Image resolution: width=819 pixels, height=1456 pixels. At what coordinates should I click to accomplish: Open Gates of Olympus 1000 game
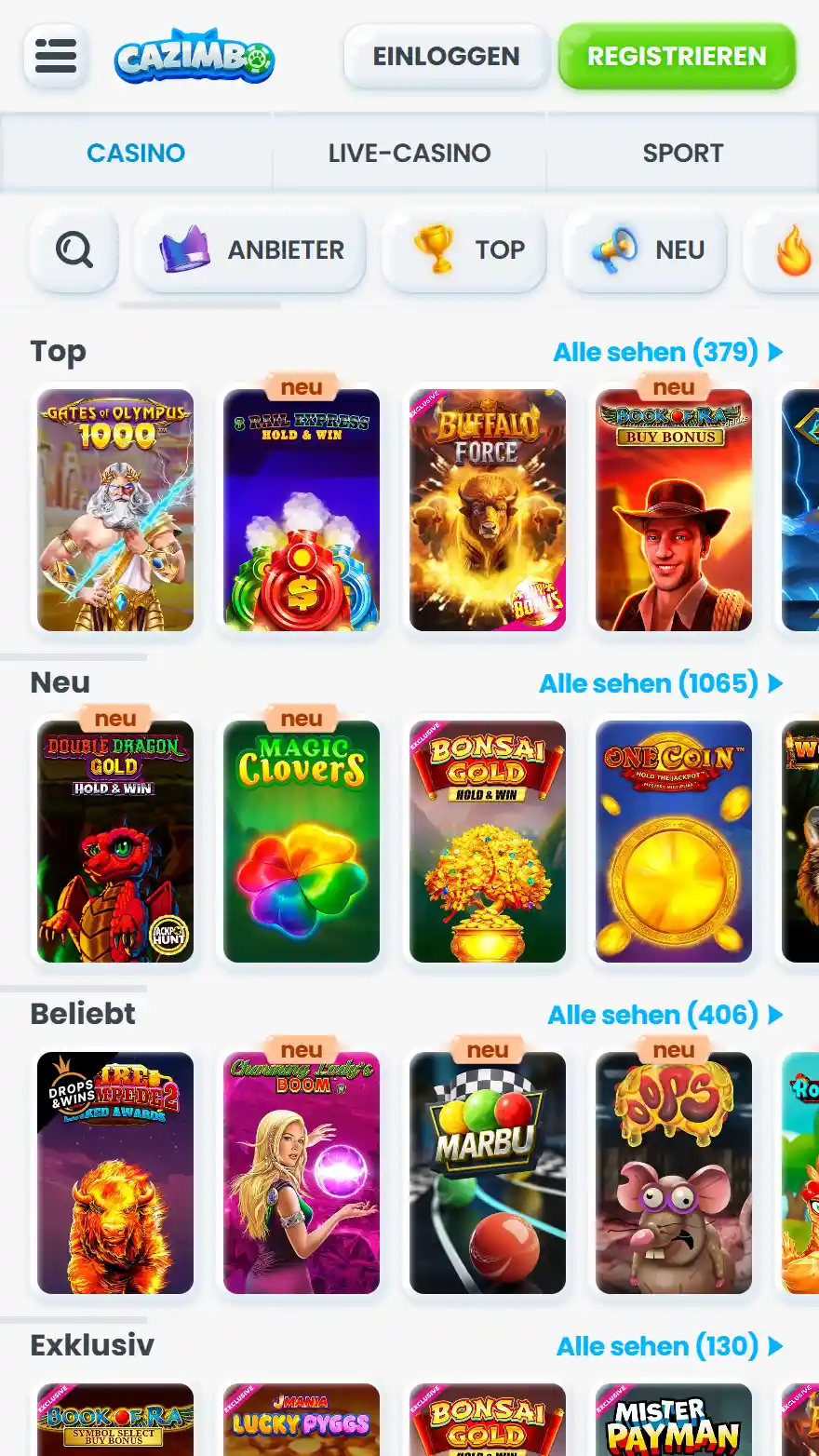tap(115, 510)
